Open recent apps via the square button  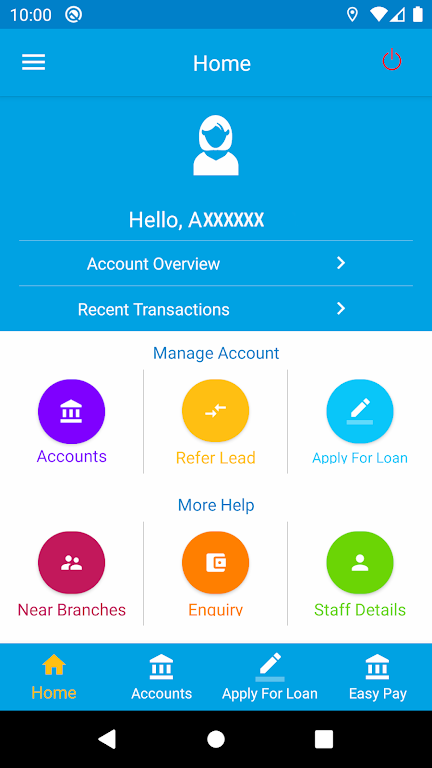(324, 739)
